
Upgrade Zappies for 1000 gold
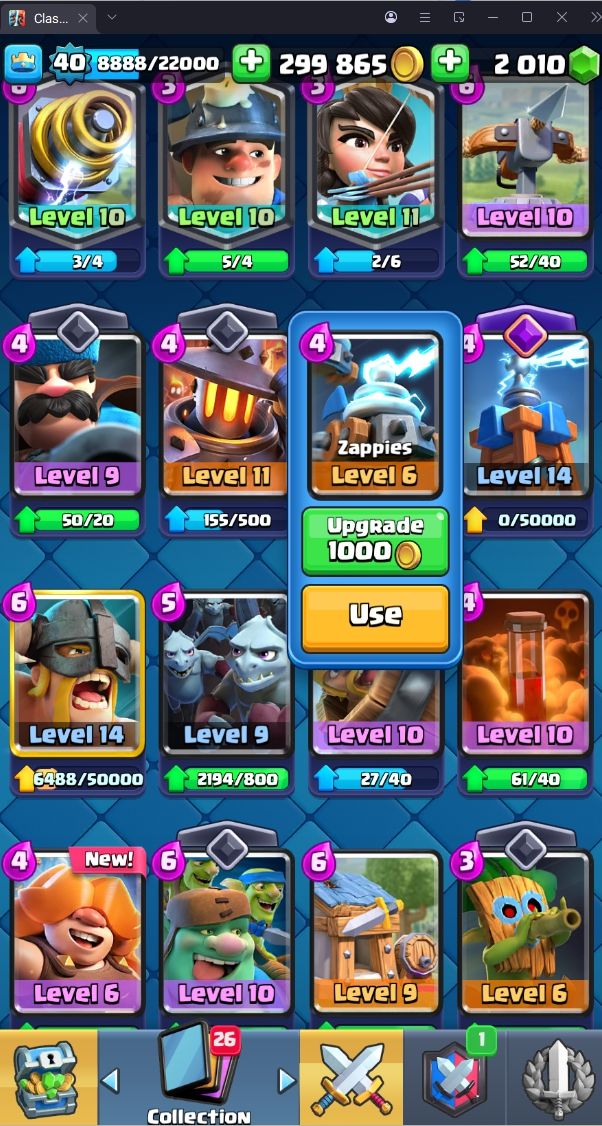point(375,541)
